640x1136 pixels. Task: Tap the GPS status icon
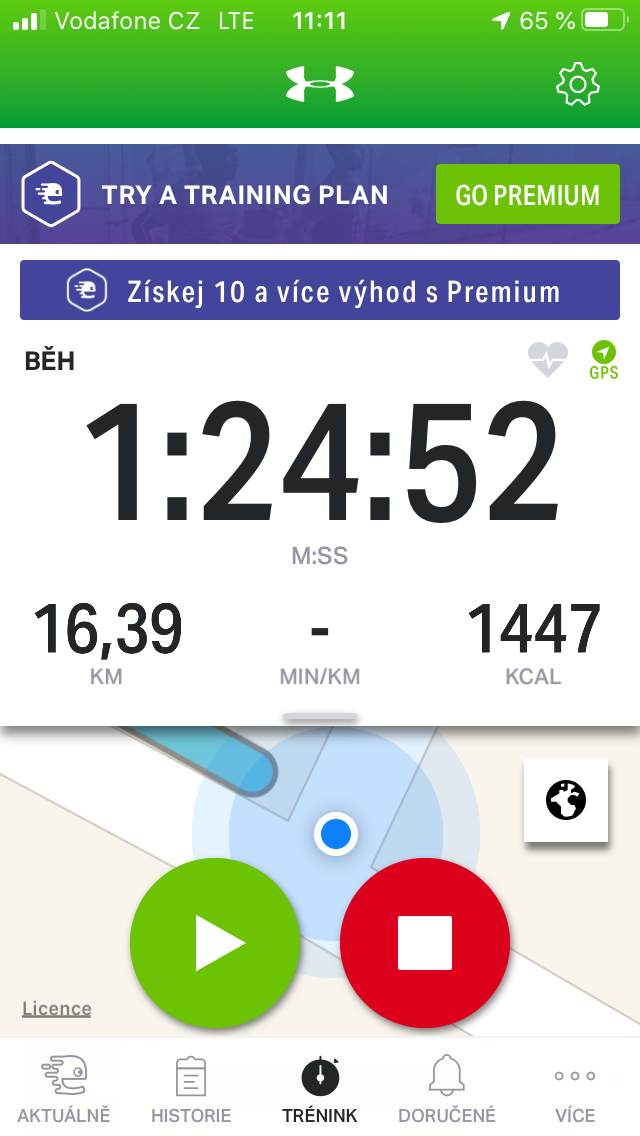pyautogui.click(x=604, y=360)
